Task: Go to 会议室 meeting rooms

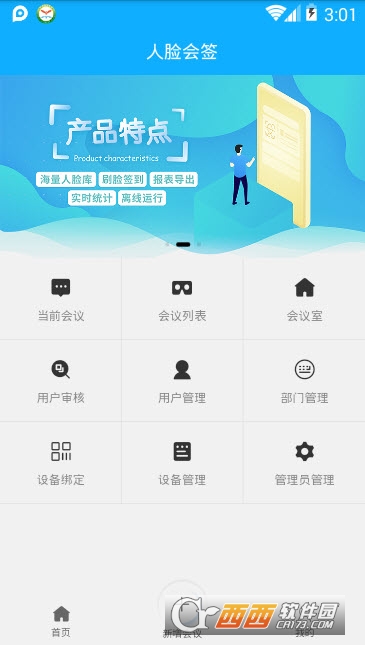Action: (x=305, y=299)
